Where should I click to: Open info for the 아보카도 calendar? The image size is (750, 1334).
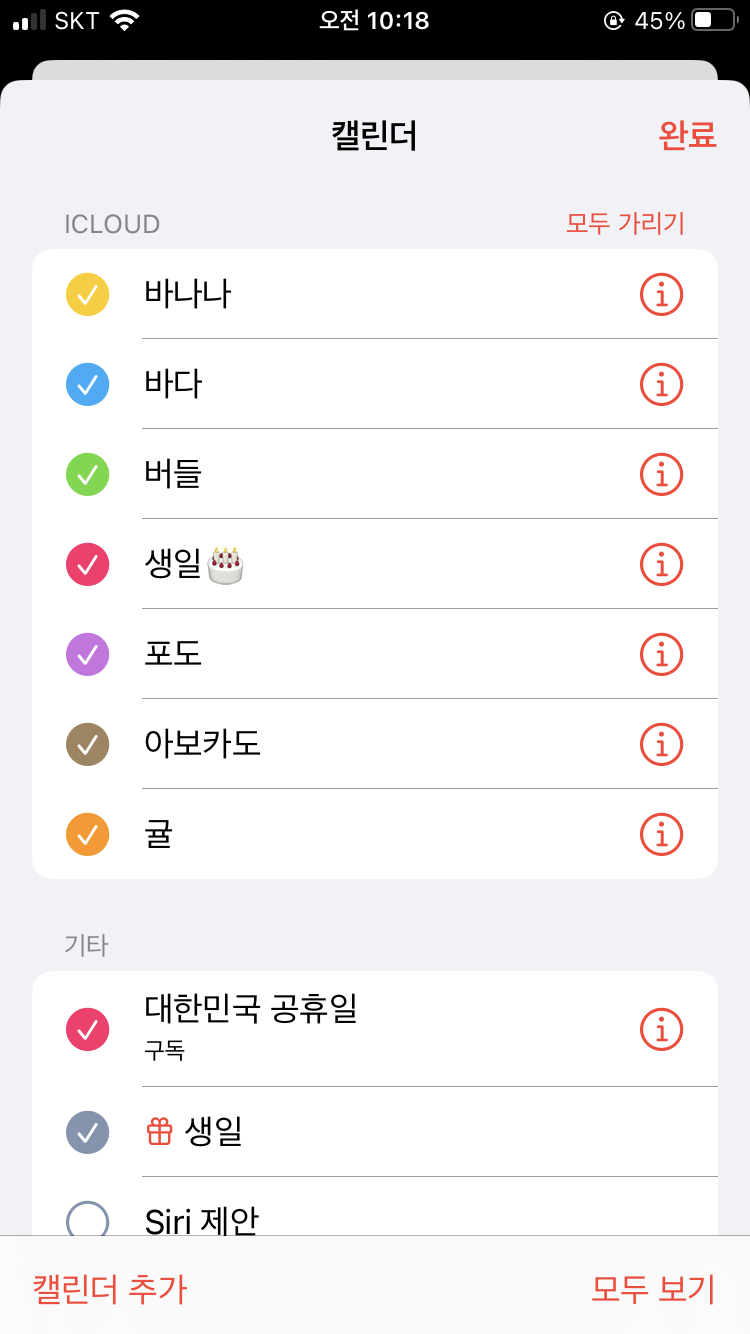(661, 744)
